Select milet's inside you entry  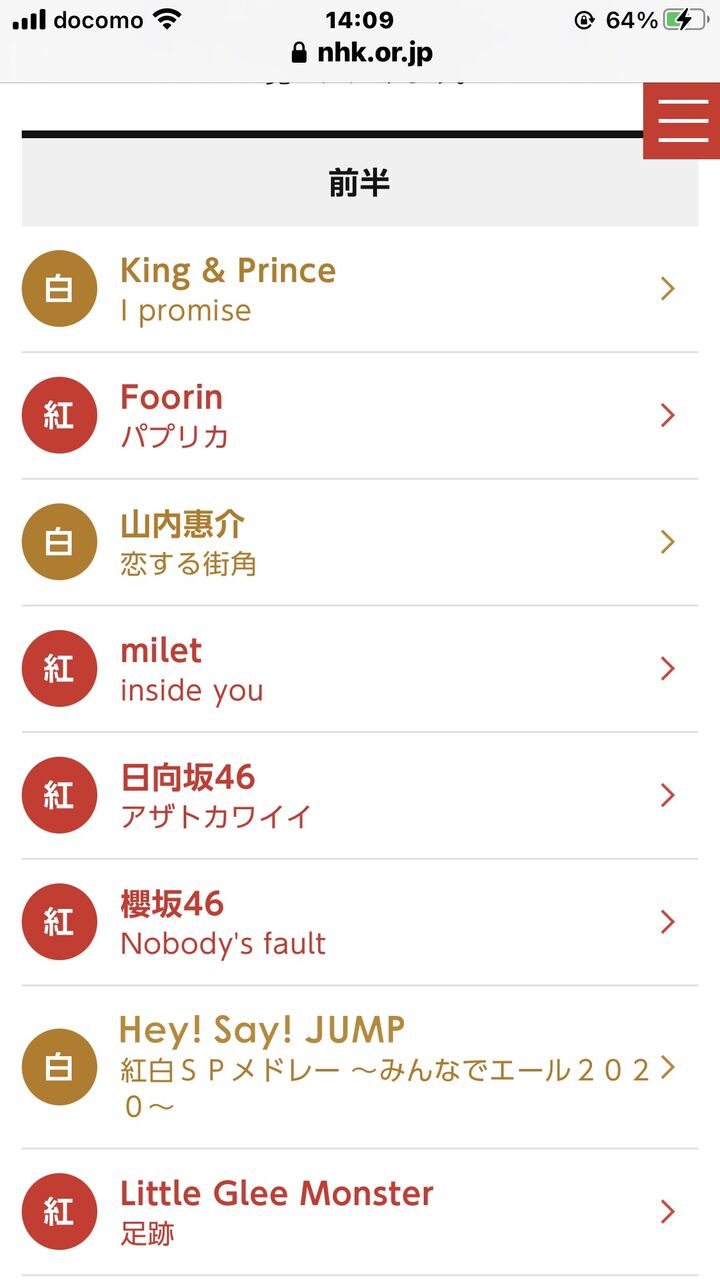coord(360,669)
